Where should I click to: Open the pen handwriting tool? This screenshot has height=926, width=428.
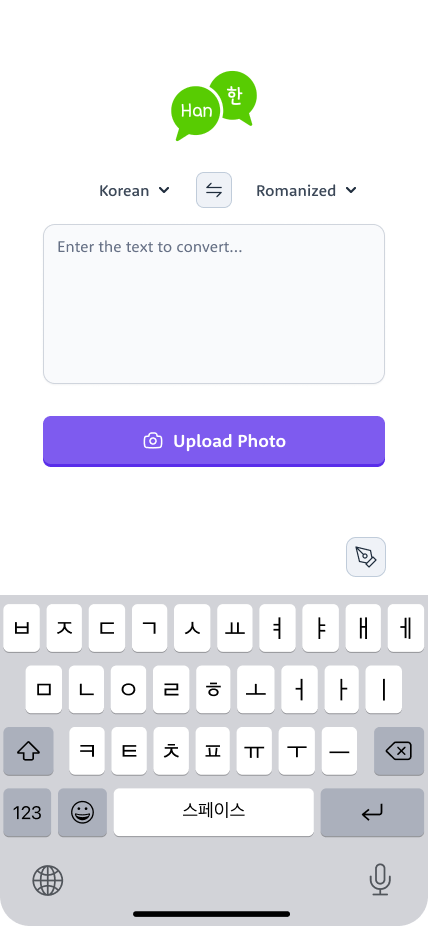click(365, 557)
